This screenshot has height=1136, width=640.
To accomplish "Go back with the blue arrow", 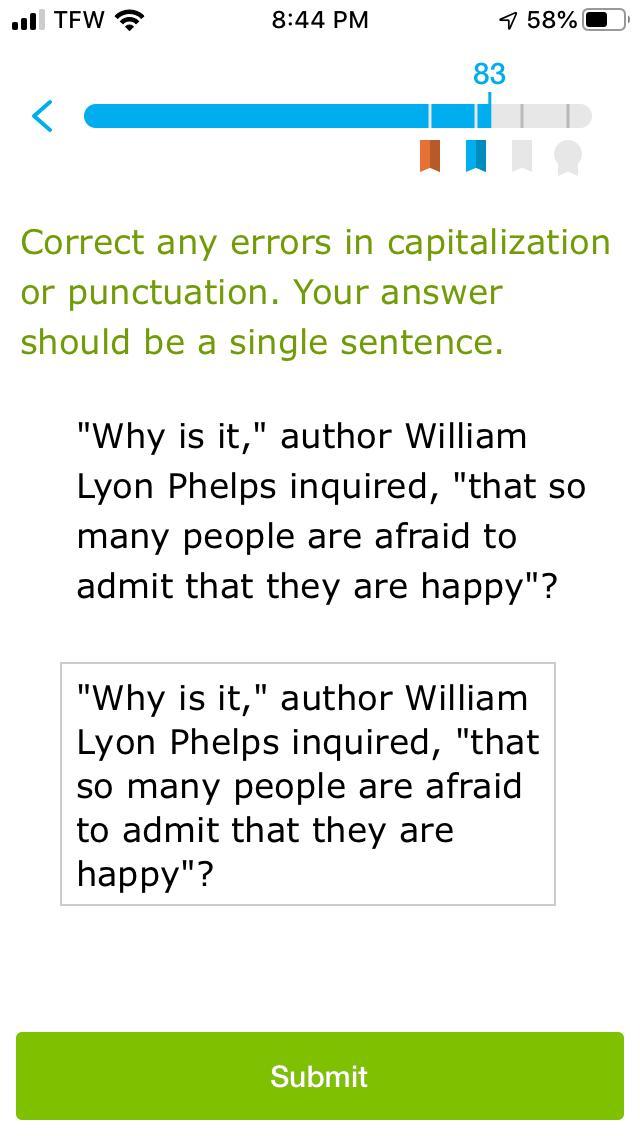I will point(42,116).
